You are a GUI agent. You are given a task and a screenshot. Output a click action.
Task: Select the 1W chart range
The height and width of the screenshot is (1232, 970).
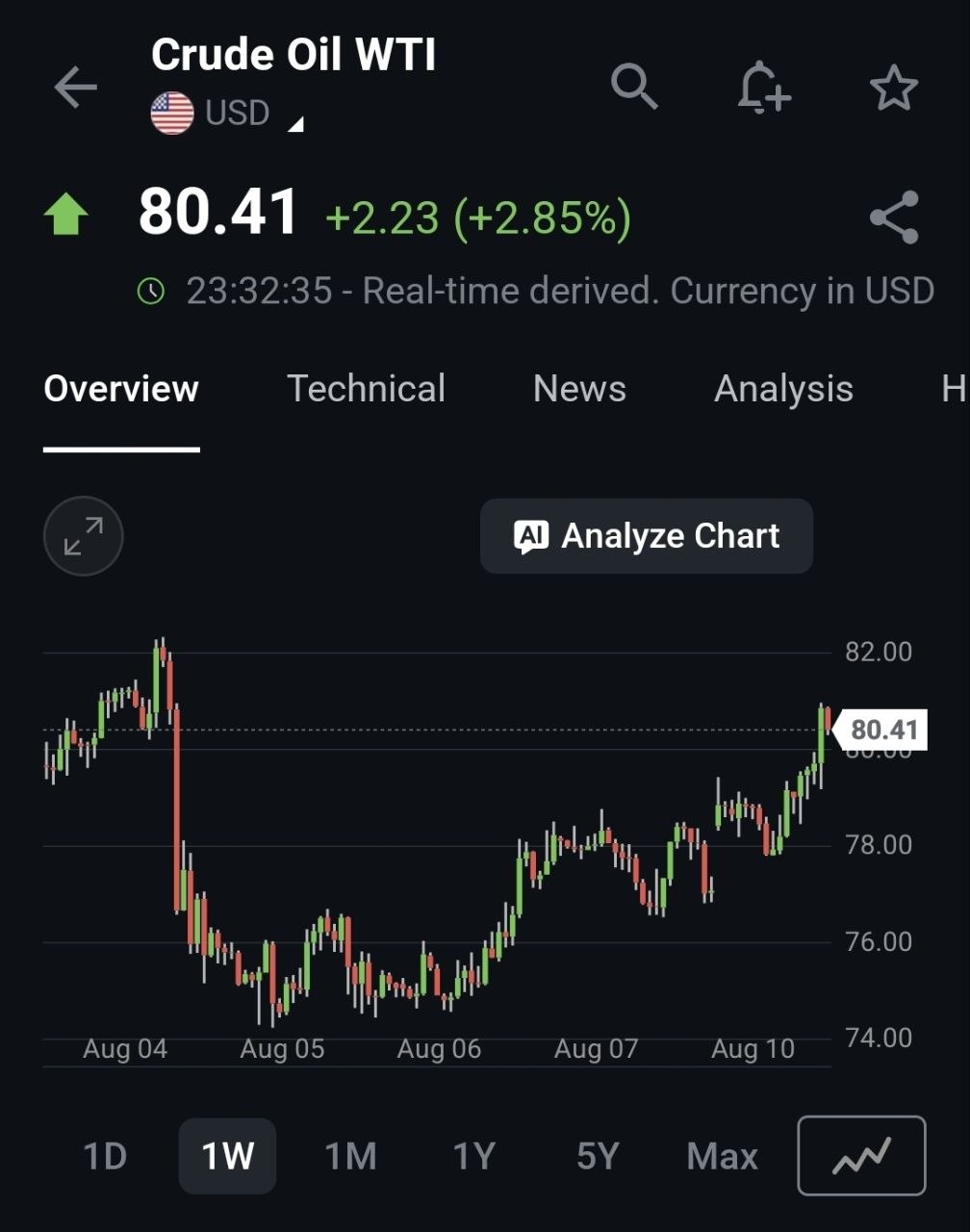pyautogui.click(x=228, y=1156)
